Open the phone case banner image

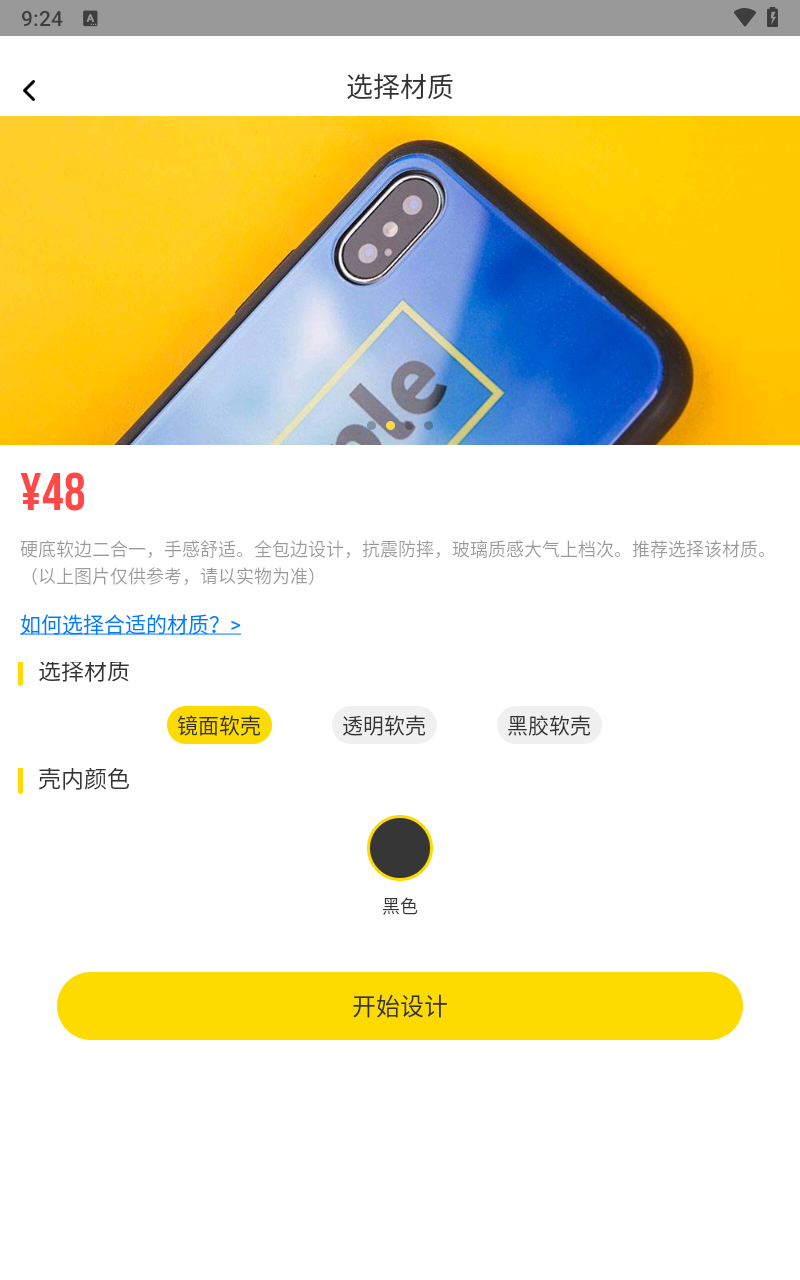point(400,280)
